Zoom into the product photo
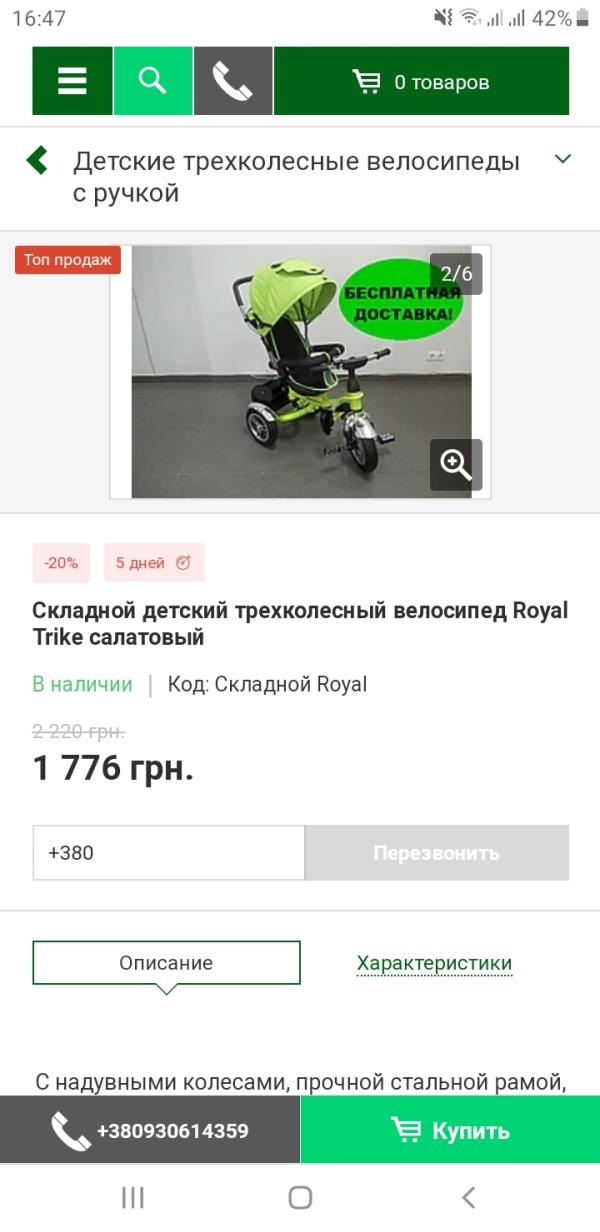 pyautogui.click(x=456, y=464)
